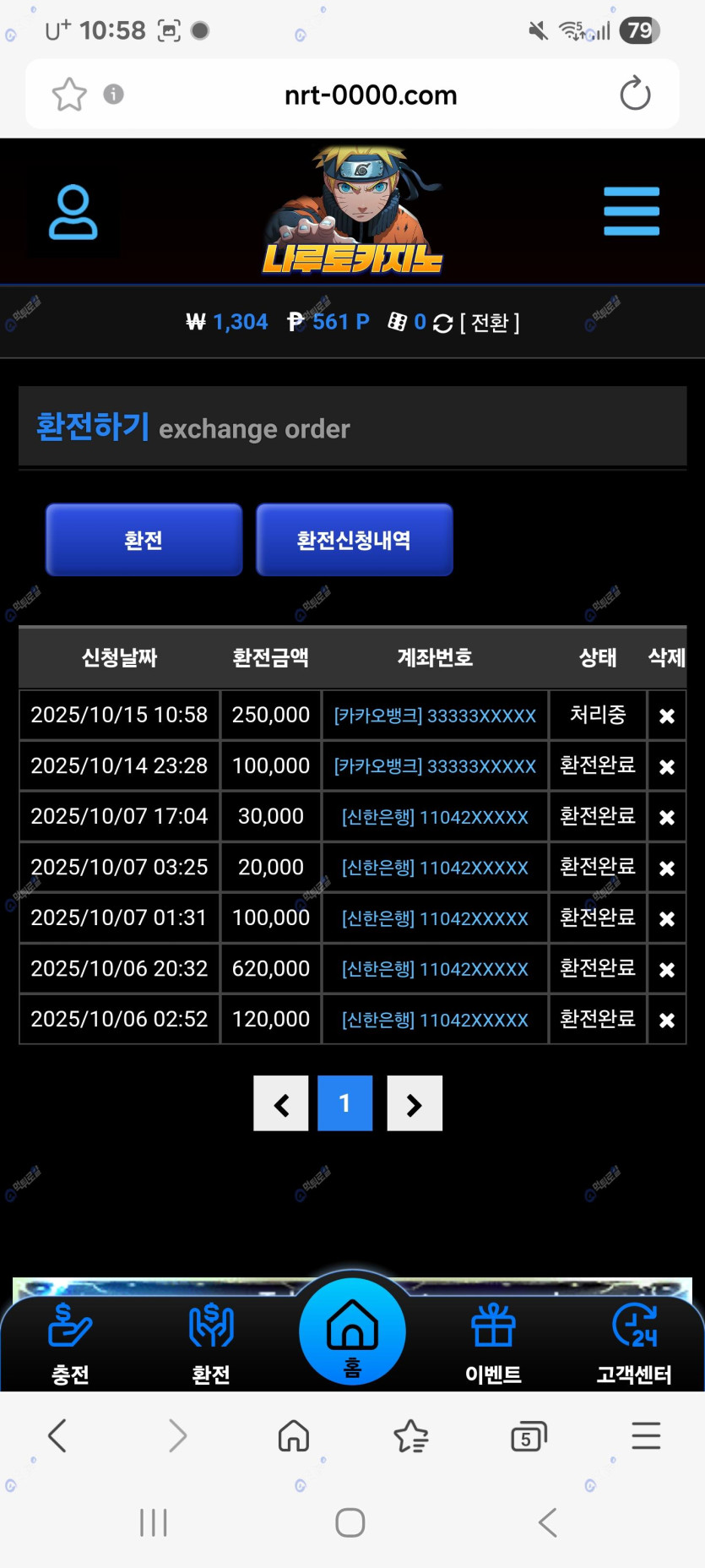Tap the 전환 points convert link
Screen dimensions: 705x1568
tap(490, 323)
